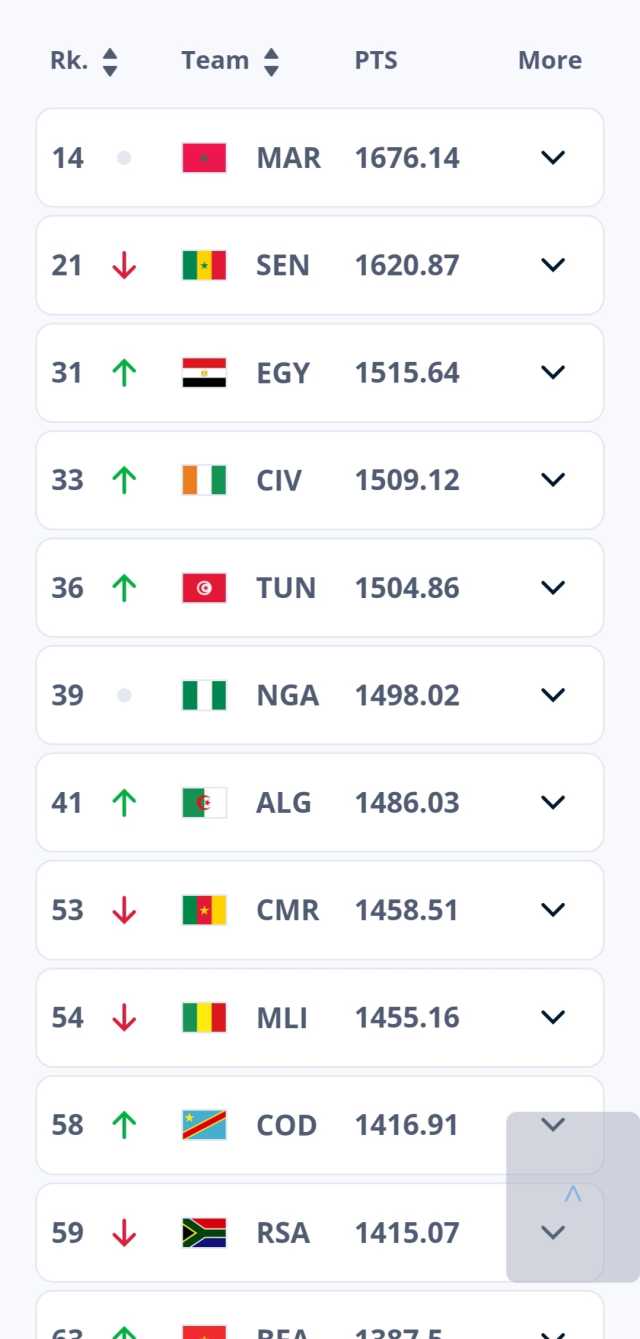Expand more details for MAR
The height and width of the screenshot is (1339, 640).
click(553, 157)
